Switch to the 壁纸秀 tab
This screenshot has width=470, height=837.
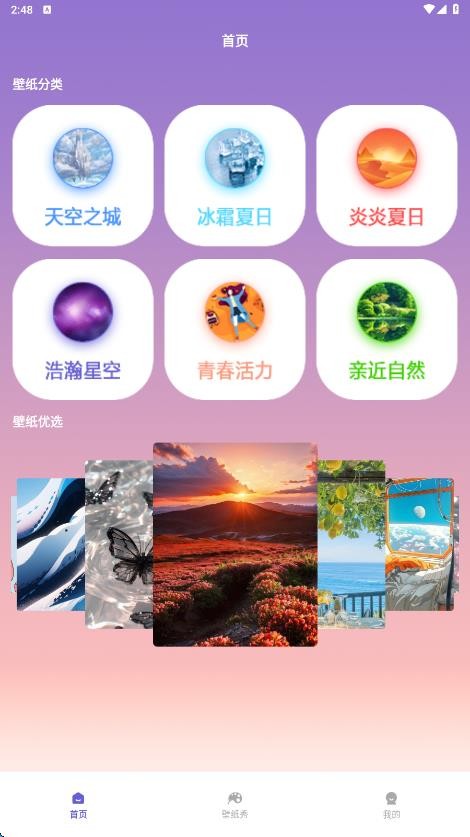tap(235, 806)
